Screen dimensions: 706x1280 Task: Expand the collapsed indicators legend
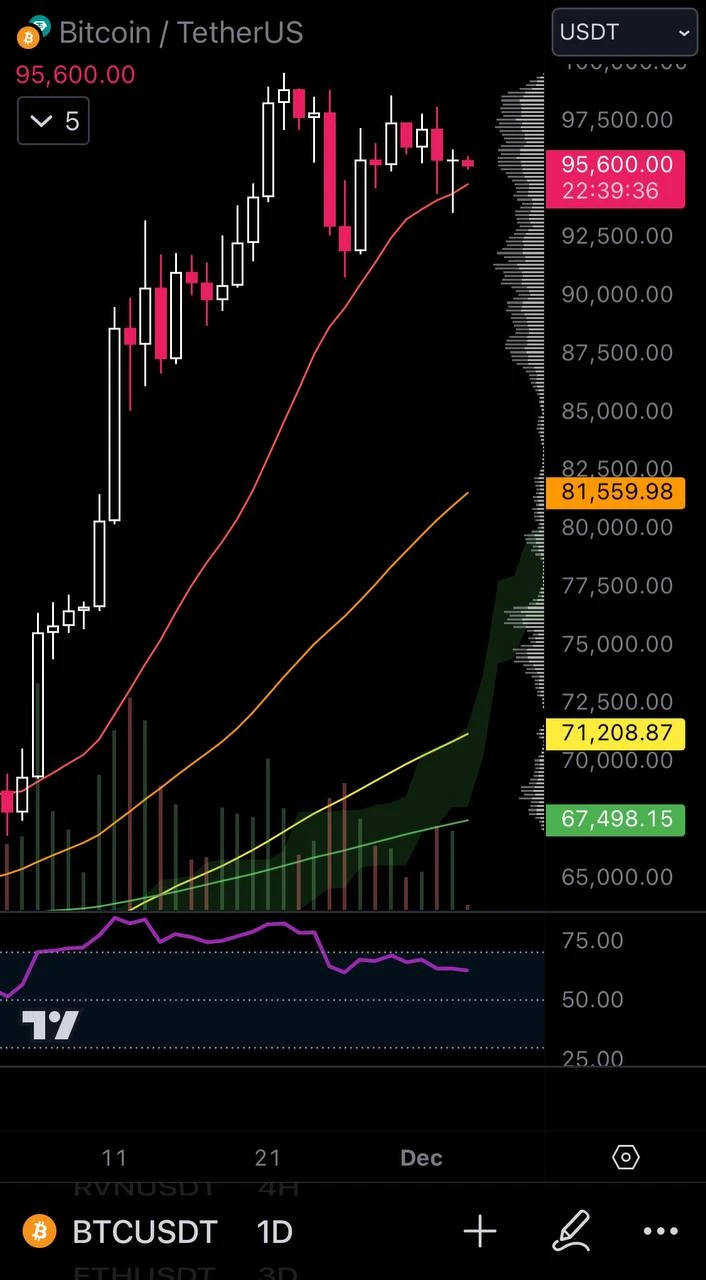coord(54,121)
